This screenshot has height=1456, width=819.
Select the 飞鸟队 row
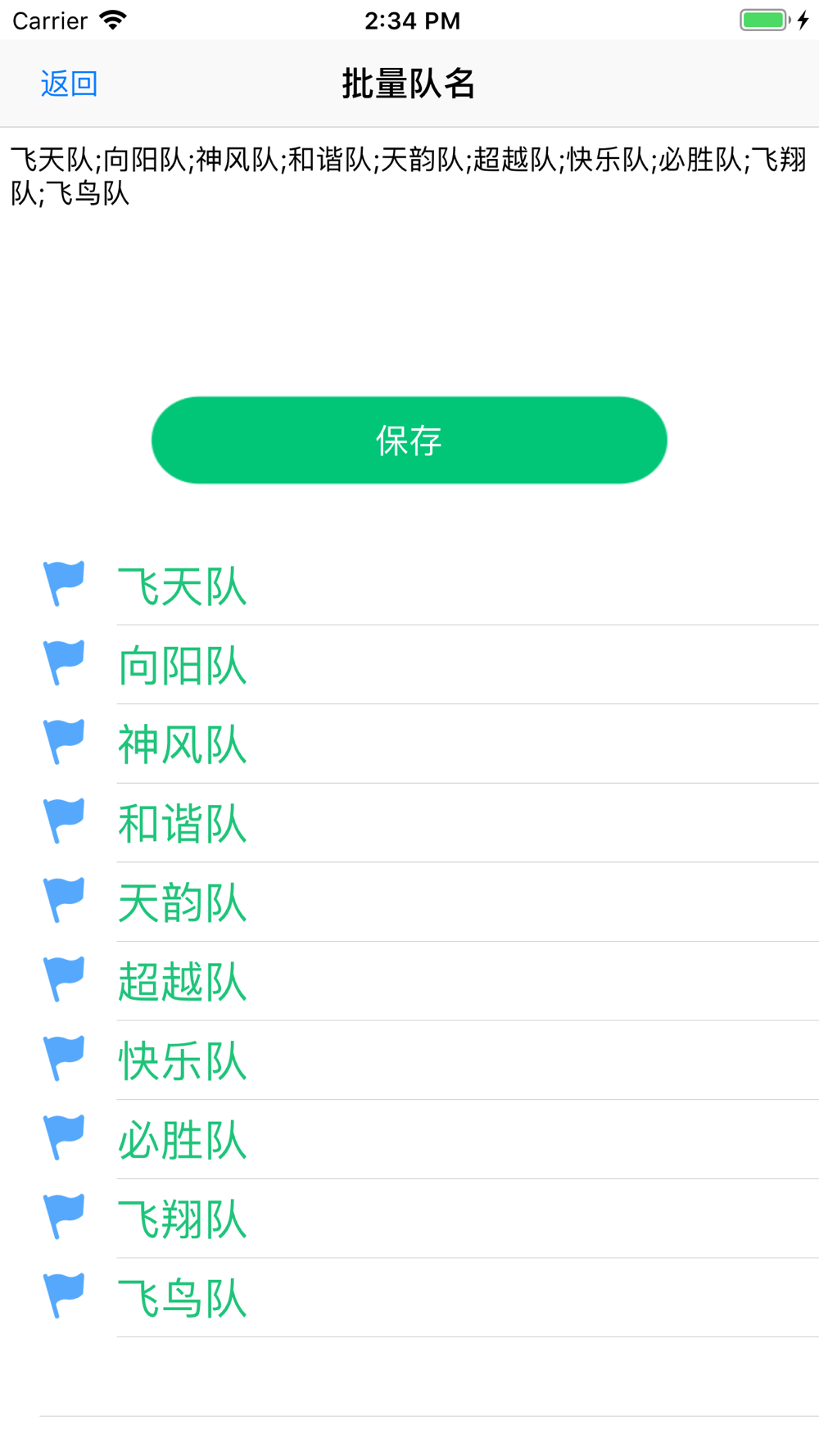click(x=409, y=1298)
